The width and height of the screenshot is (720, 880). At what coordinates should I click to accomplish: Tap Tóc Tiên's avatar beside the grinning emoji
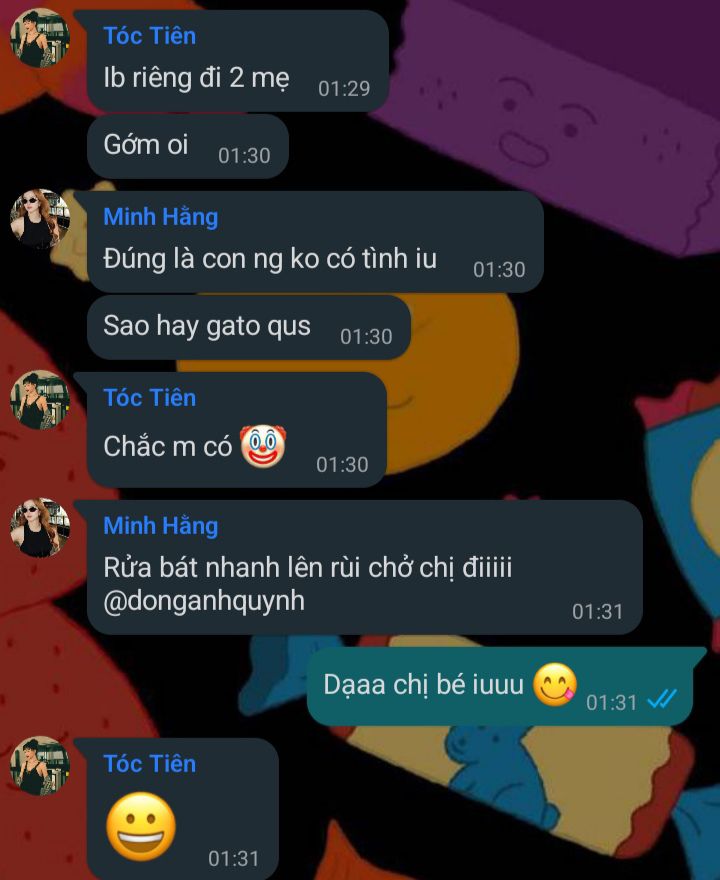click(x=40, y=766)
